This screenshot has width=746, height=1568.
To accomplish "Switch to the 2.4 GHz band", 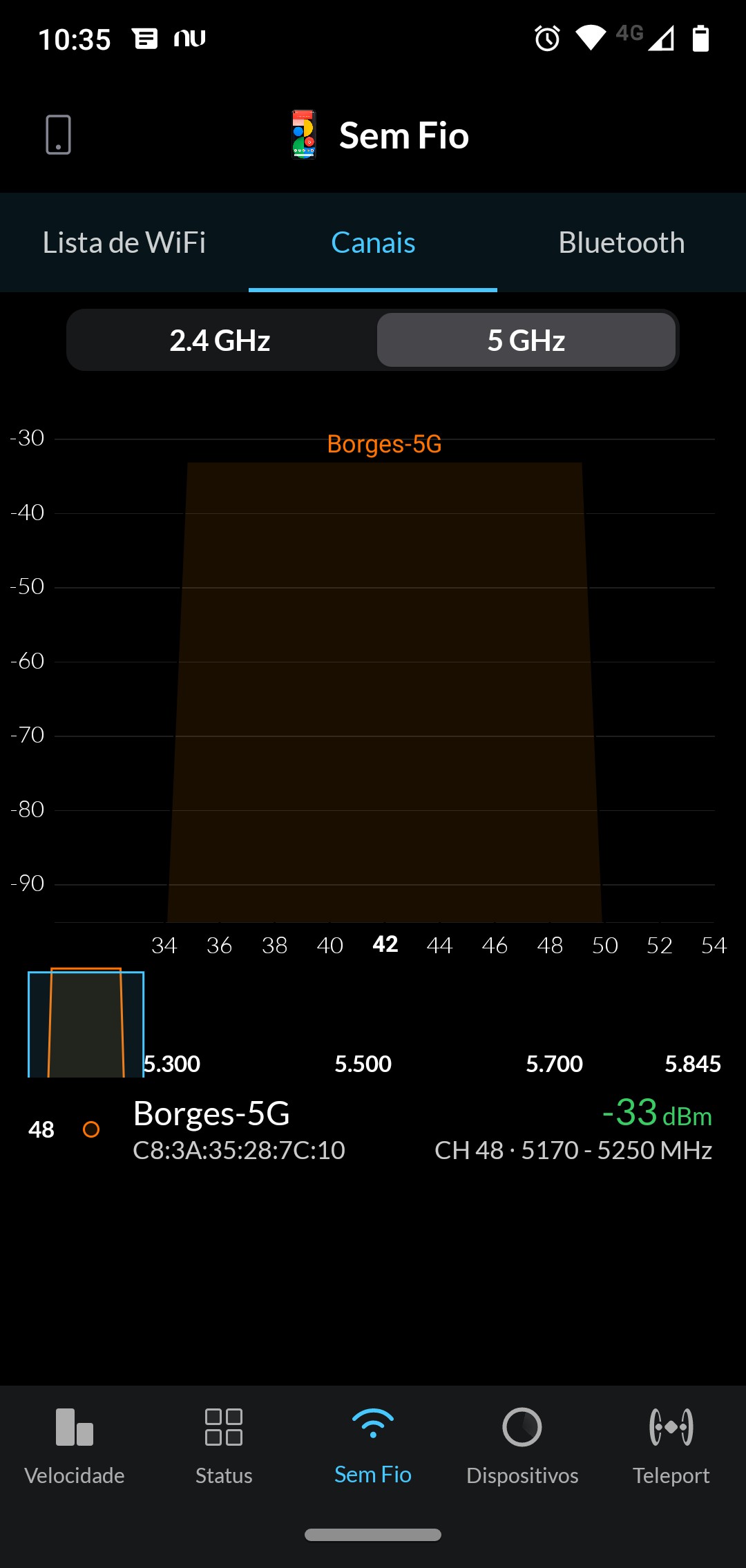I will pyautogui.click(x=220, y=341).
